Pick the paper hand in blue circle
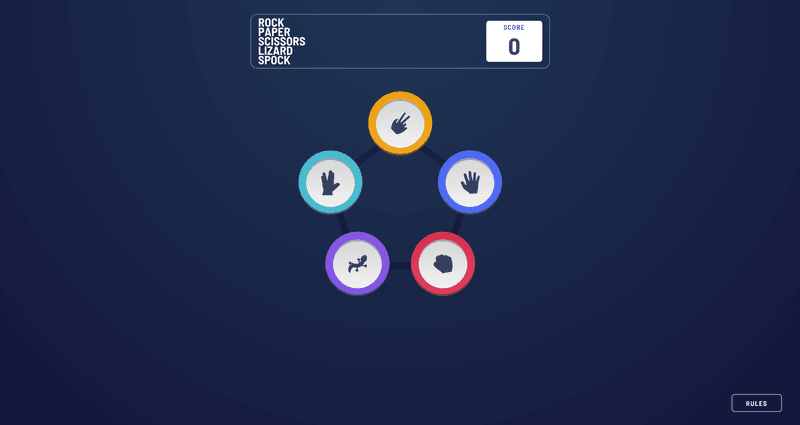The width and height of the screenshot is (800, 425). pyautogui.click(x=470, y=182)
